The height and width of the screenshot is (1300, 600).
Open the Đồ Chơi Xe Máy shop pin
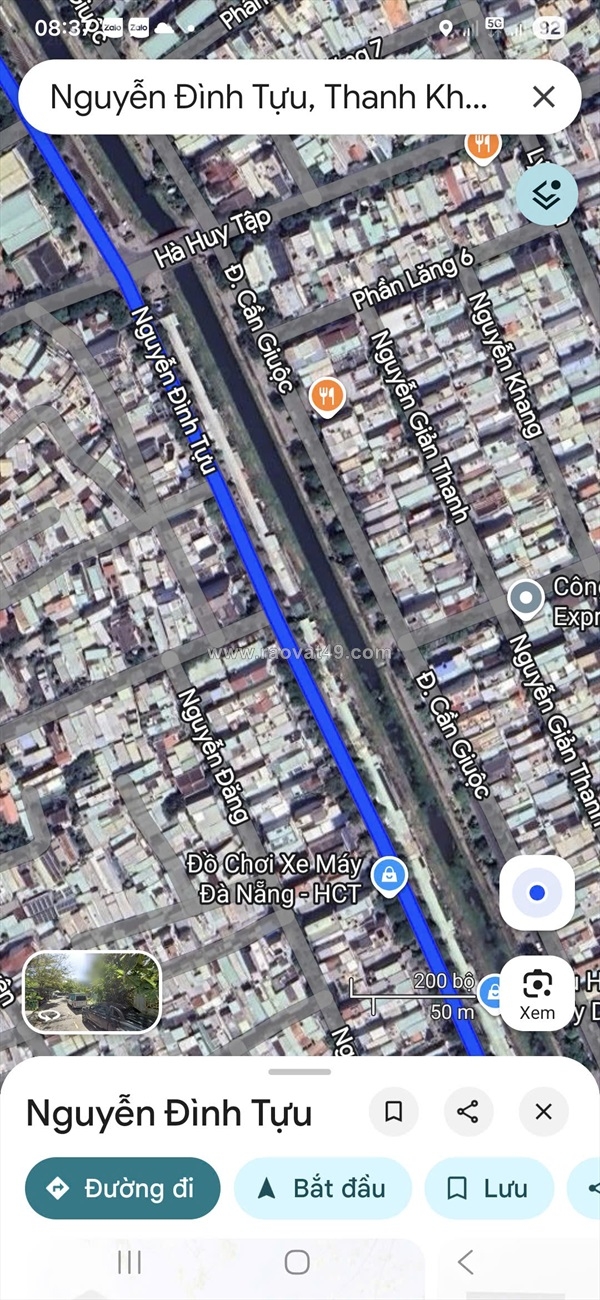click(x=388, y=874)
